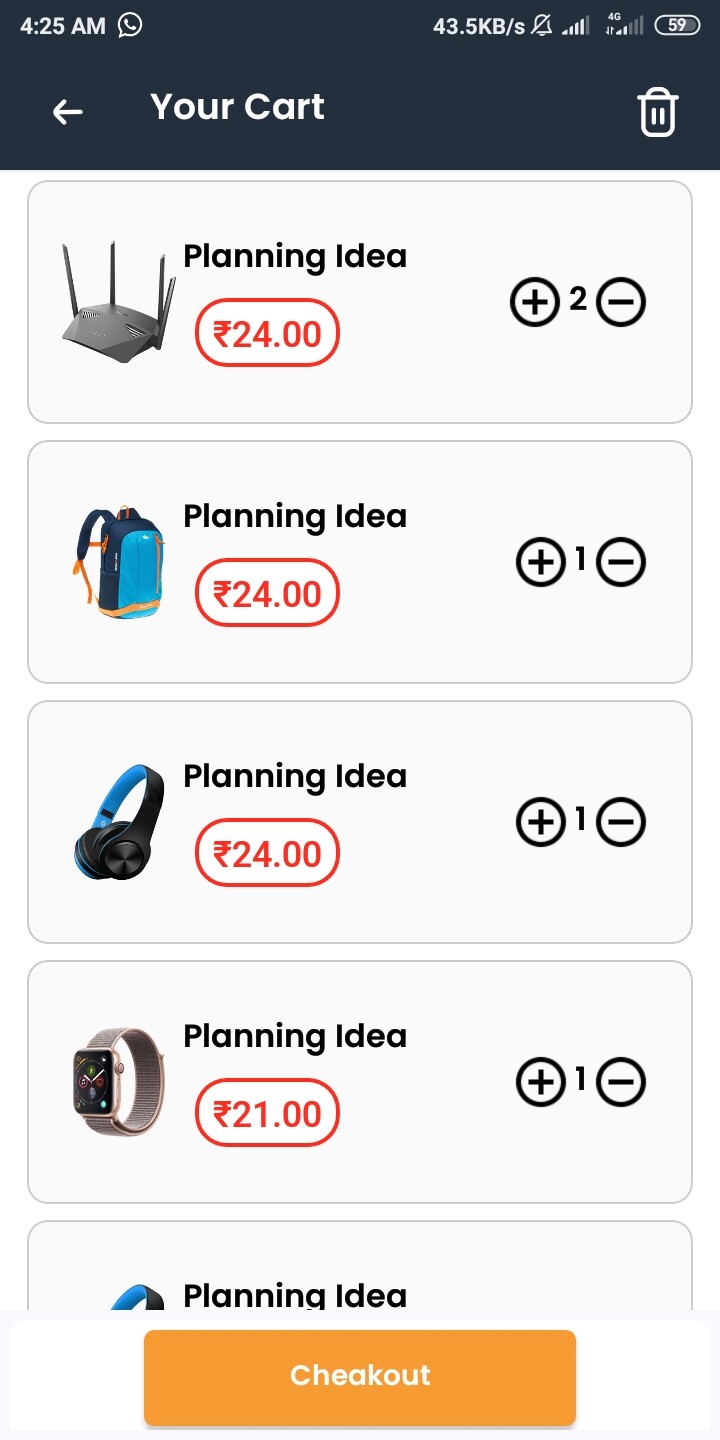Viewport: 720px width, 1440px height.
Task: Open the smartwatch product card
Action: tap(360, 1082)
